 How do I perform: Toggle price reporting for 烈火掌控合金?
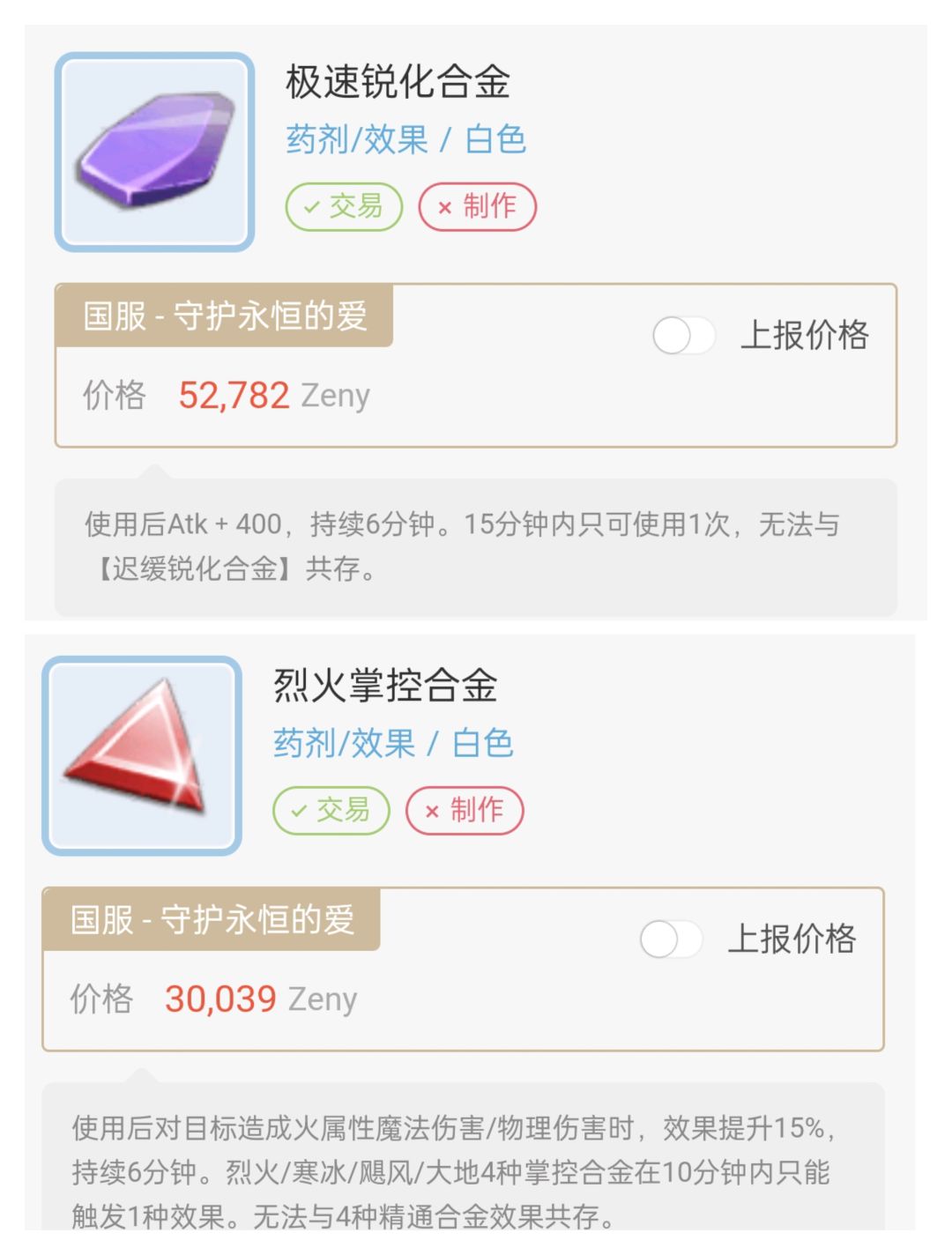tap(673, 940)
